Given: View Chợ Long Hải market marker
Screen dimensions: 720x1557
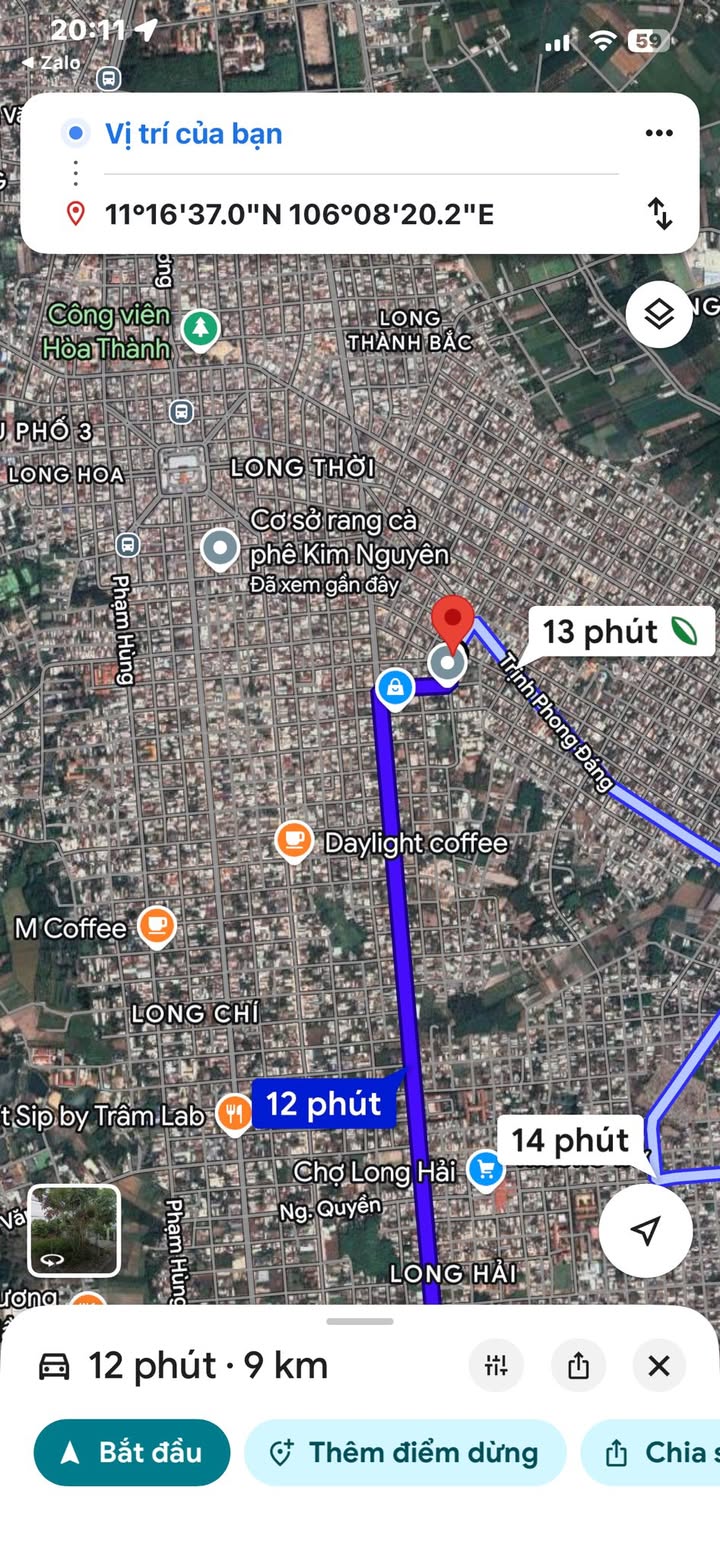Looking at the screenshot, I should point(486,1169).
